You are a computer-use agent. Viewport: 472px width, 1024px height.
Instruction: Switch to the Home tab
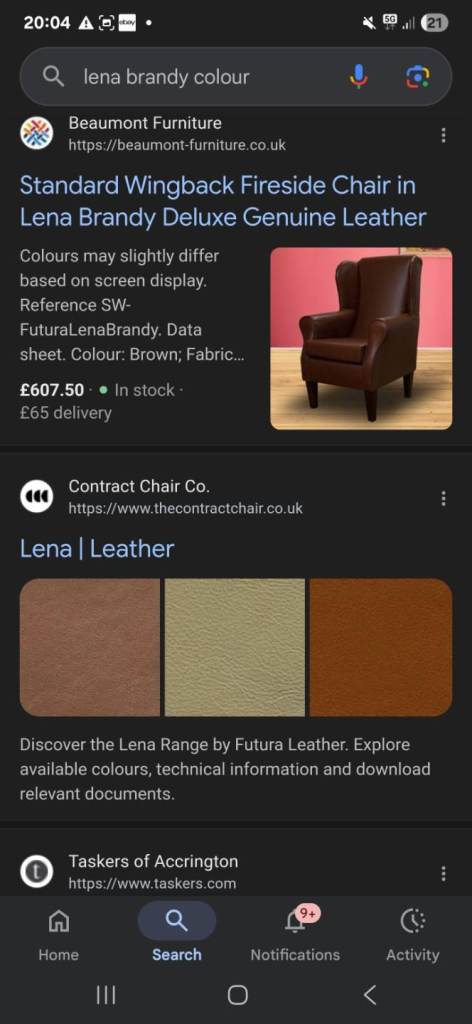point(58,935)
